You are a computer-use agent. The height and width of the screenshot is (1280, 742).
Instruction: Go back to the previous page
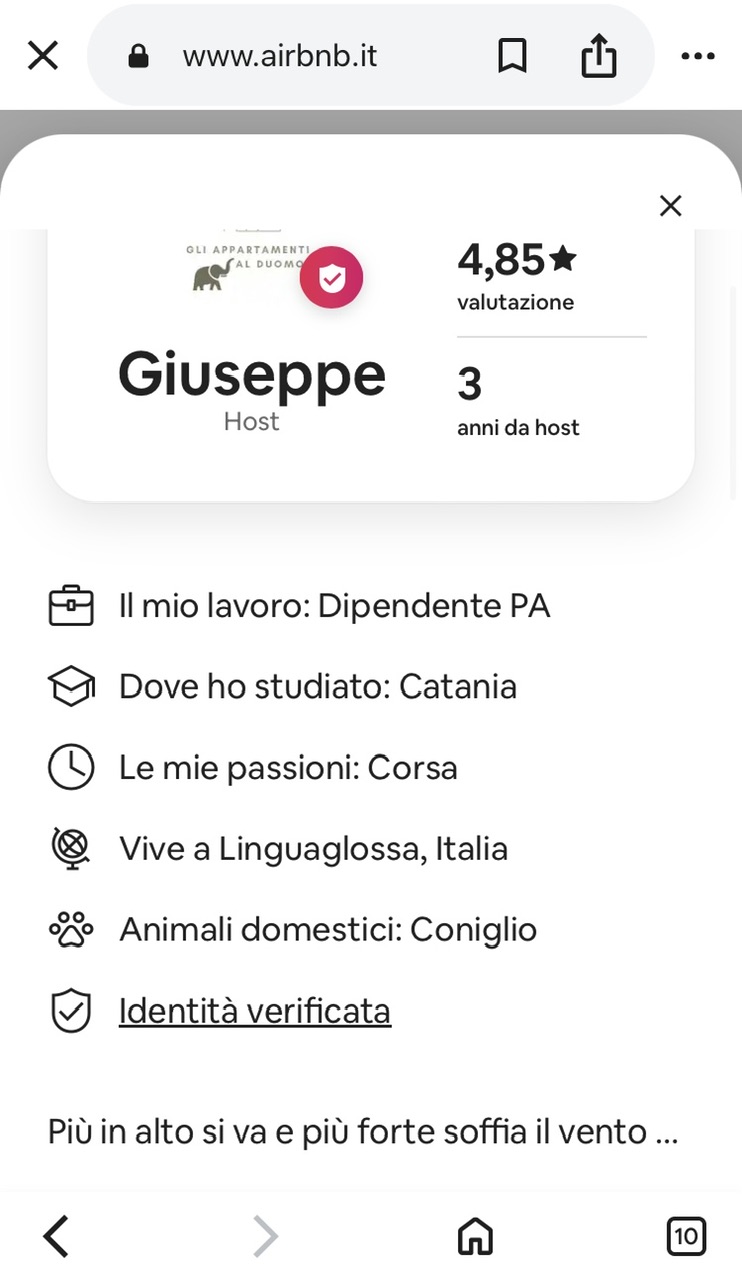57,1236
